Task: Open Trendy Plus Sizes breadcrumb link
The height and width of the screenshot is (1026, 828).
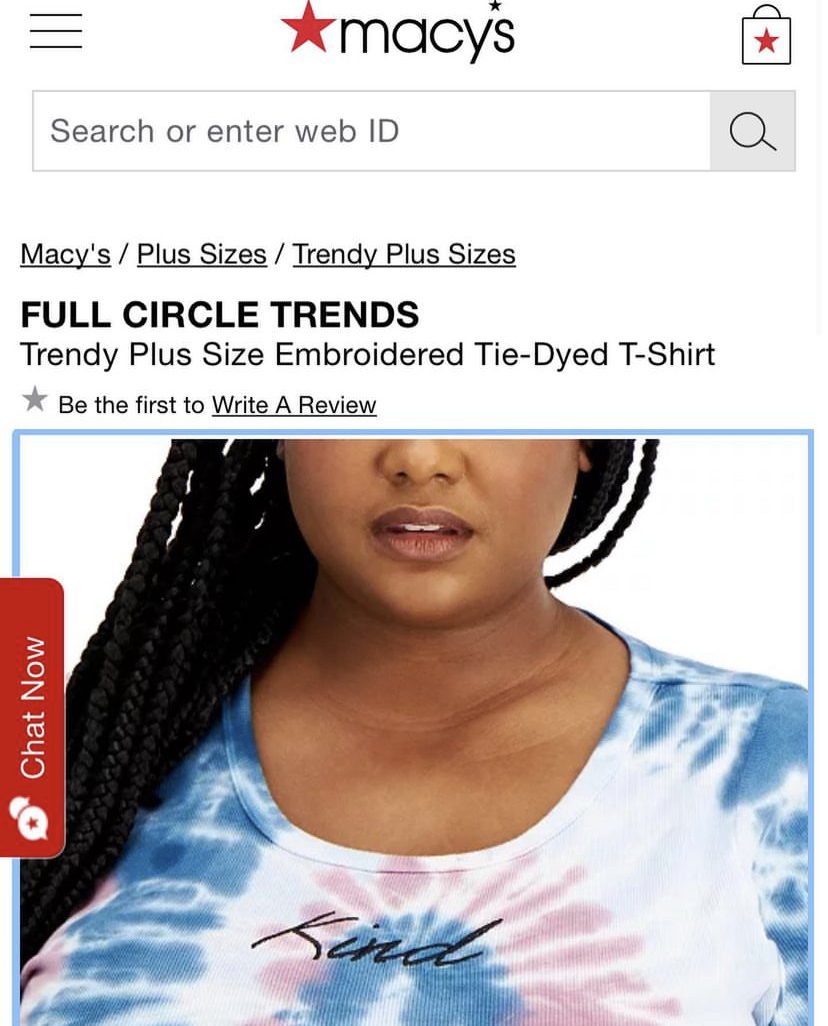Action: point(404,254)
